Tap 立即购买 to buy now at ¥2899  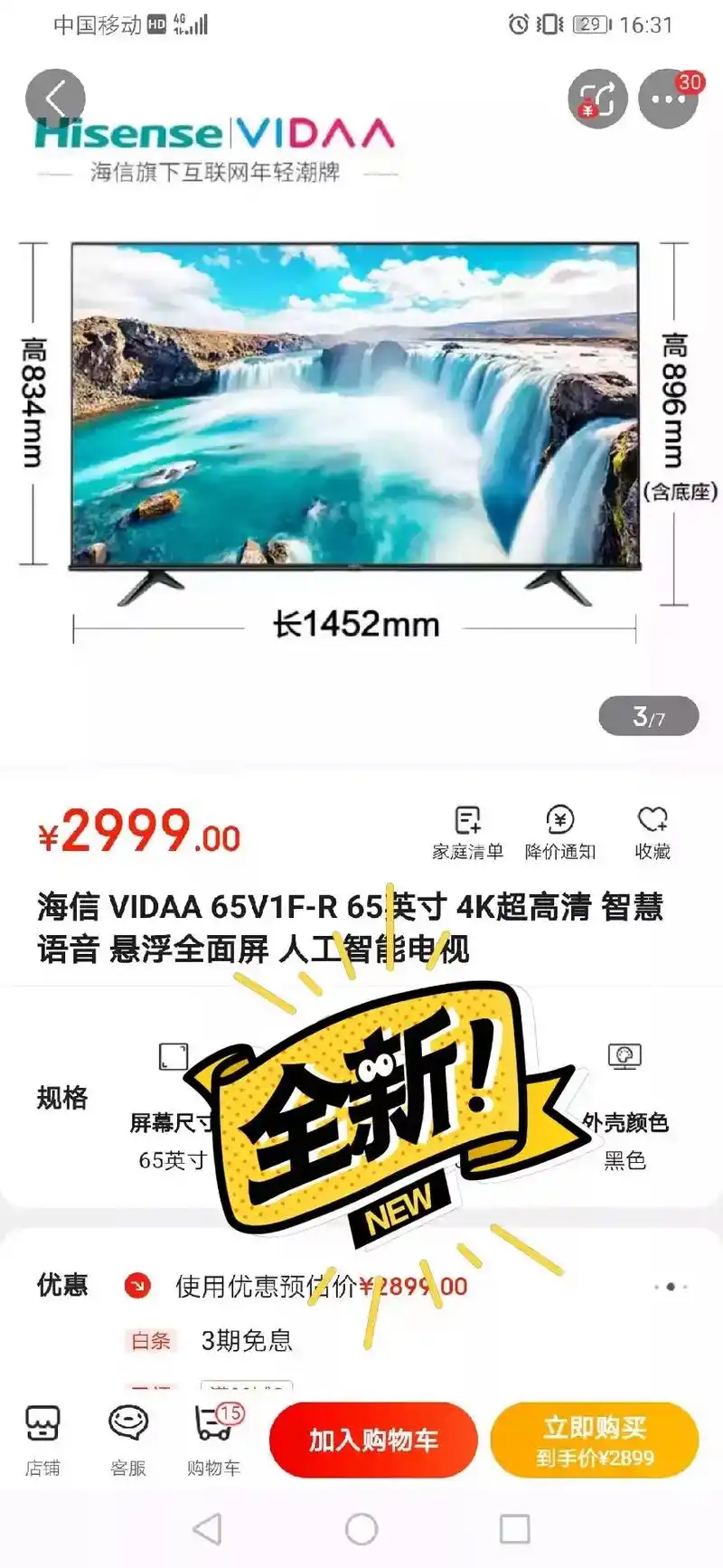[595, 1440]
